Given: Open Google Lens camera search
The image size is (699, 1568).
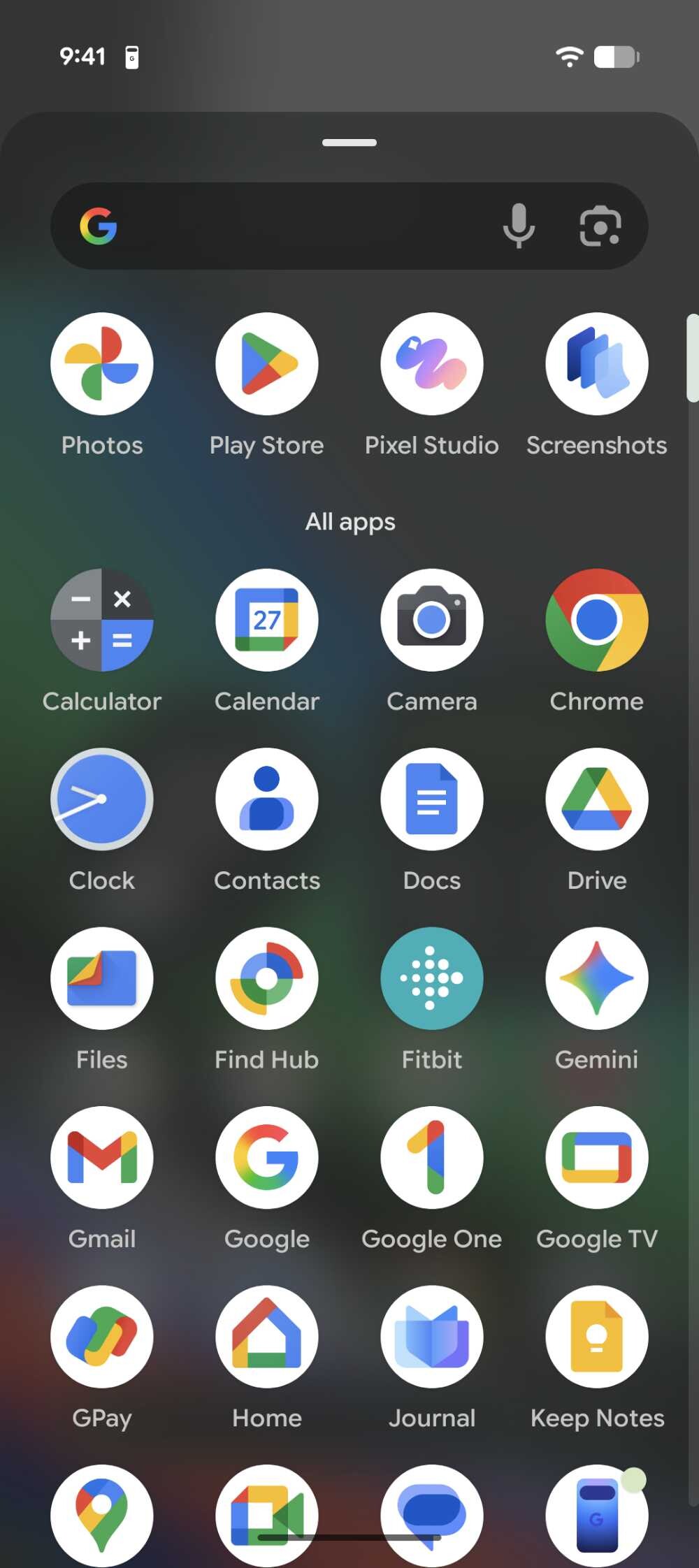Looking at the screenshot, I should tap(600, 226).
